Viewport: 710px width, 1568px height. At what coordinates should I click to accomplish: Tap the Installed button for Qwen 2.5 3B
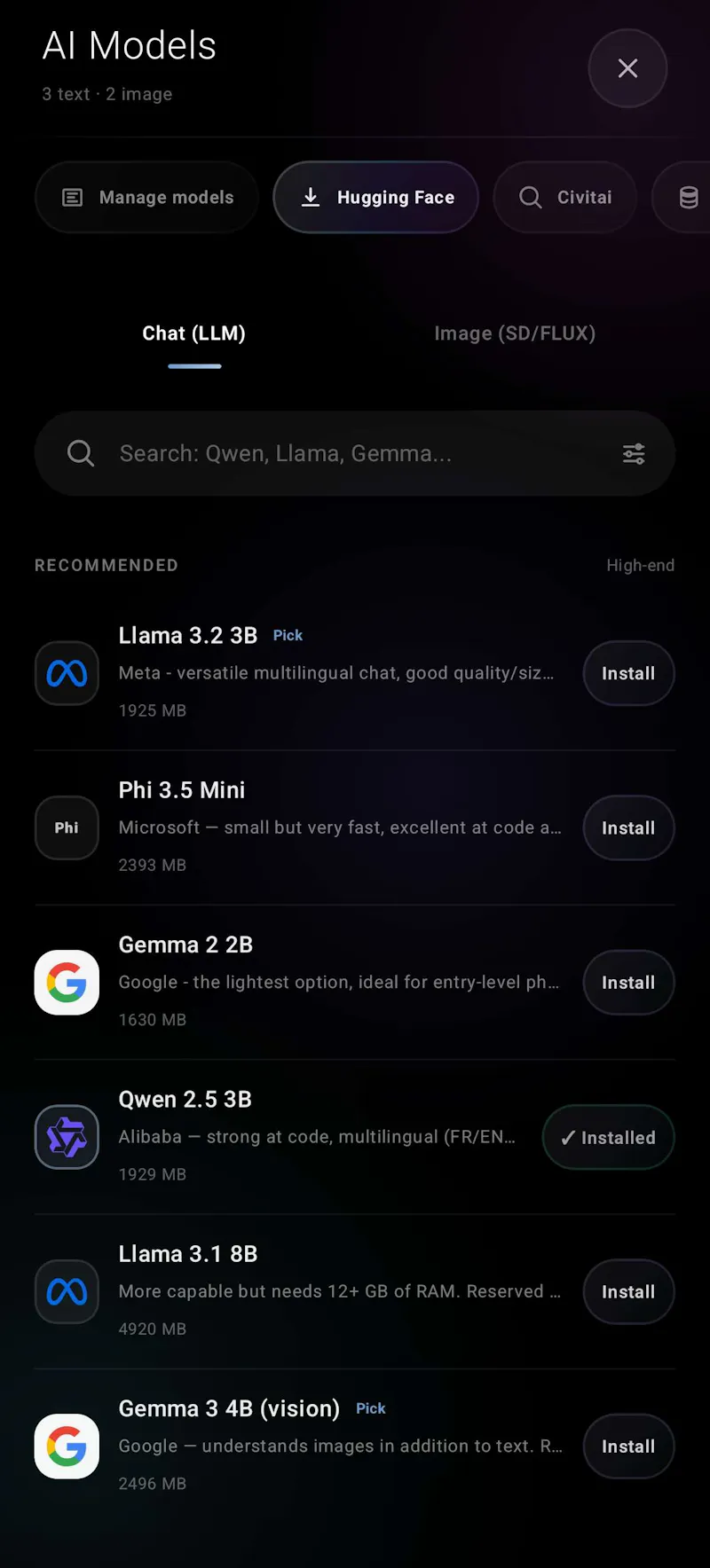pyautogui.click(x=609, y=1137)
